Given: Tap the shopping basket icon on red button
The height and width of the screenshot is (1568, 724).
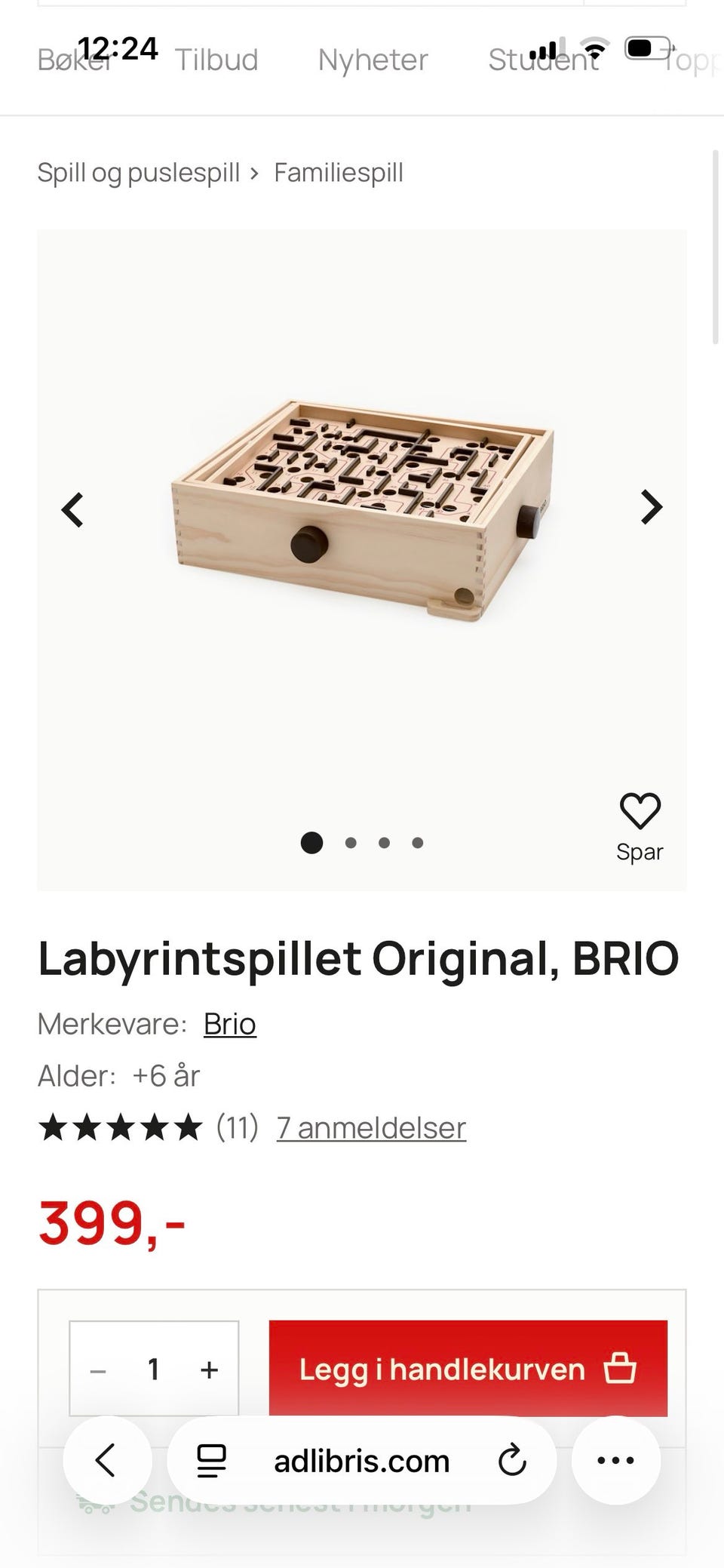Looking at the screenshot, I should pos(623,1370).
